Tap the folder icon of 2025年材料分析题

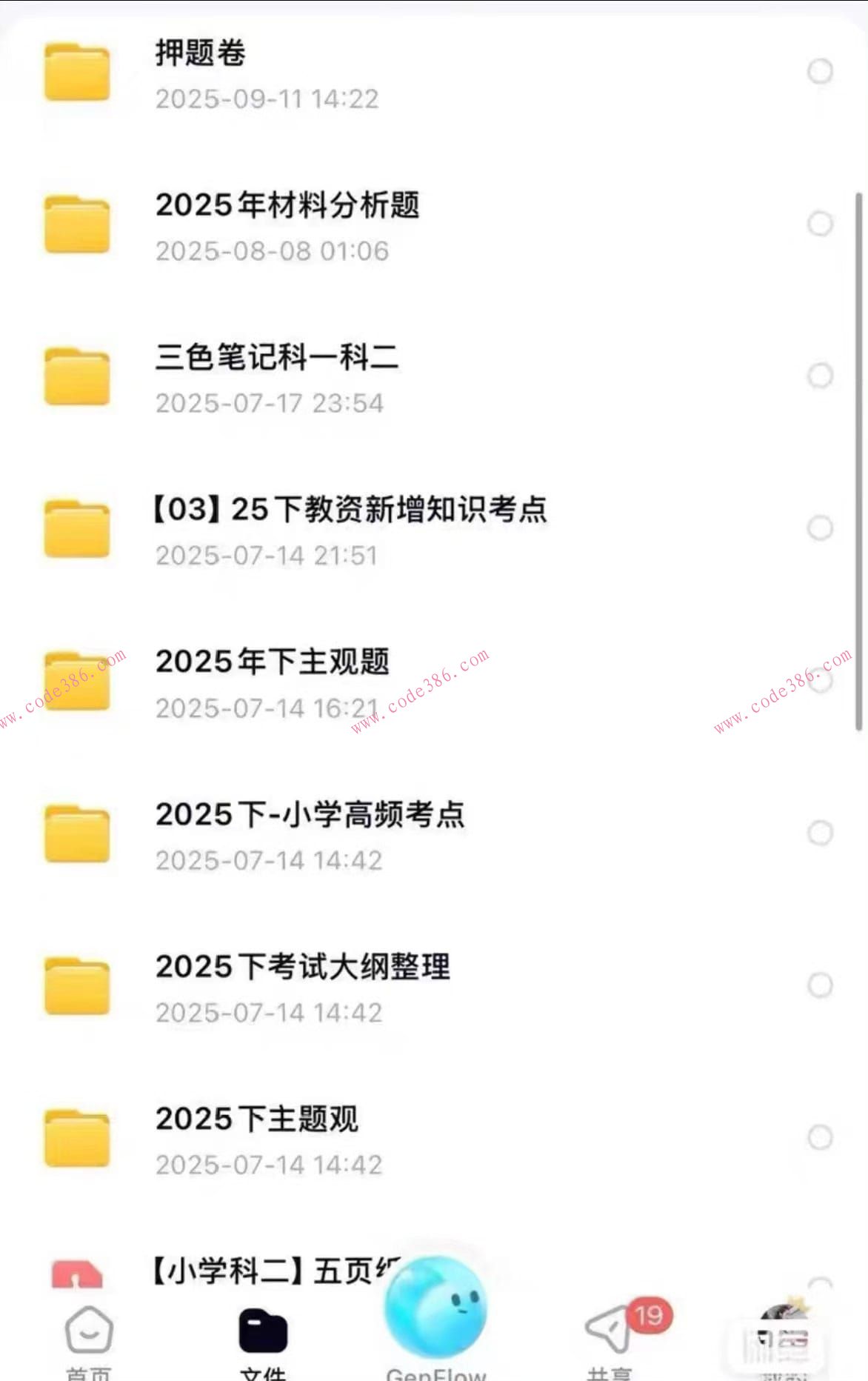pyautogui.click(x=76, y=222)
